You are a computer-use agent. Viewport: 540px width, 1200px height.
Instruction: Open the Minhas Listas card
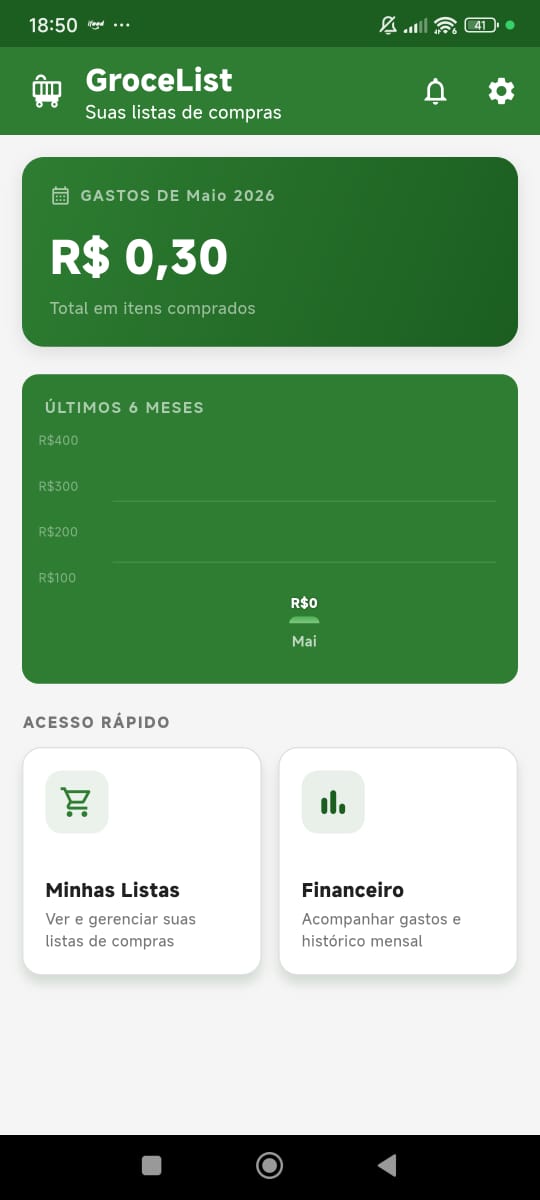pyautogui.click(x=142, y=861)
